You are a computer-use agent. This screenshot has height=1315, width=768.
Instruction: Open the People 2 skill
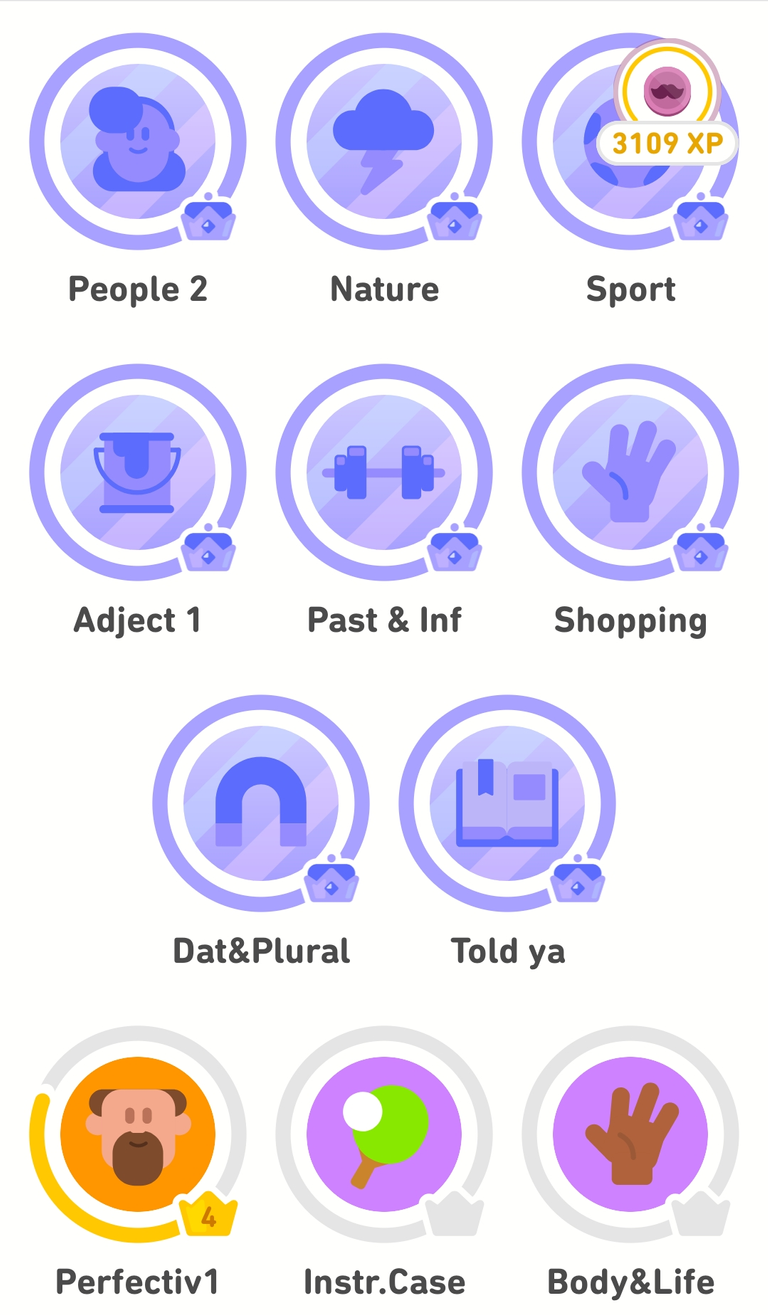click(x=138, y=141)
